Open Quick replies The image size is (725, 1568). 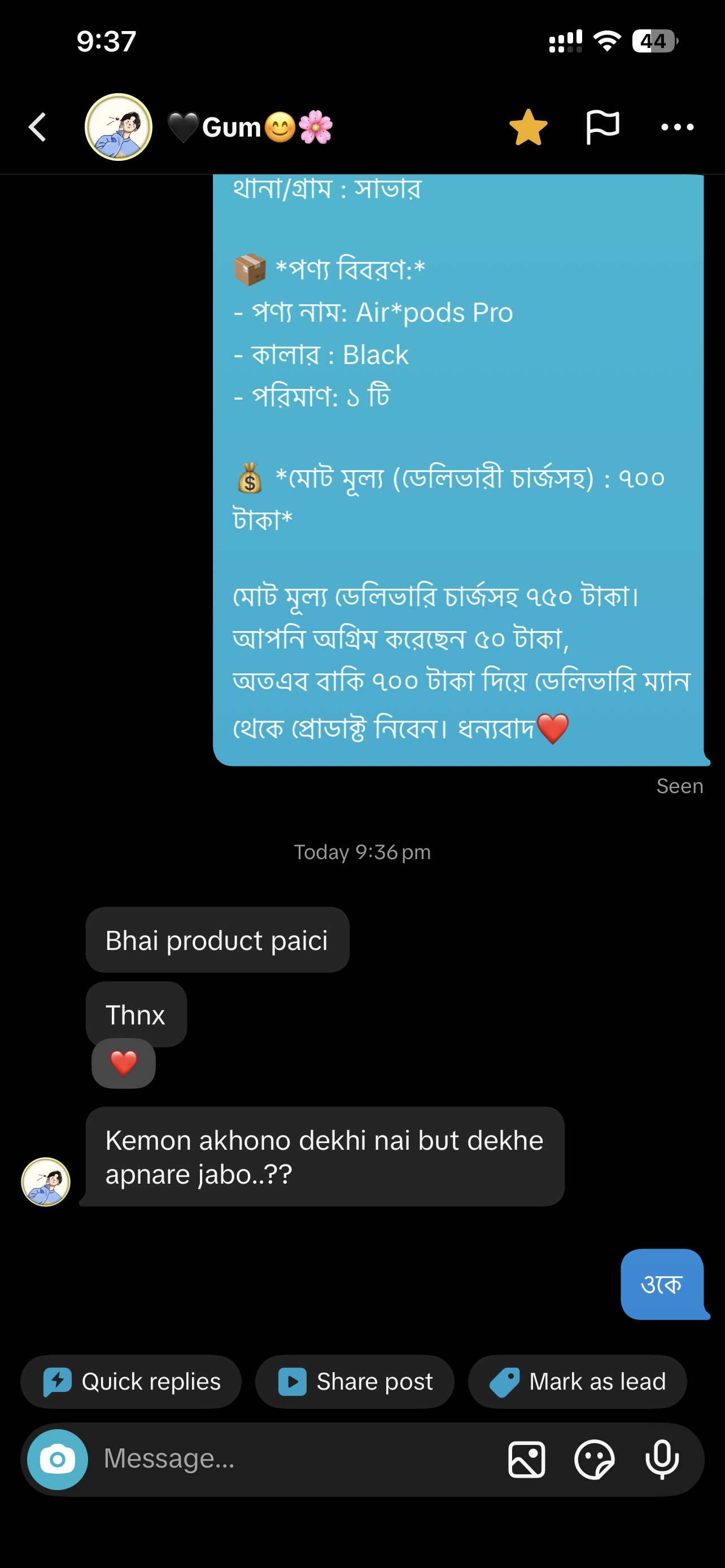(x=131, y=1382)
